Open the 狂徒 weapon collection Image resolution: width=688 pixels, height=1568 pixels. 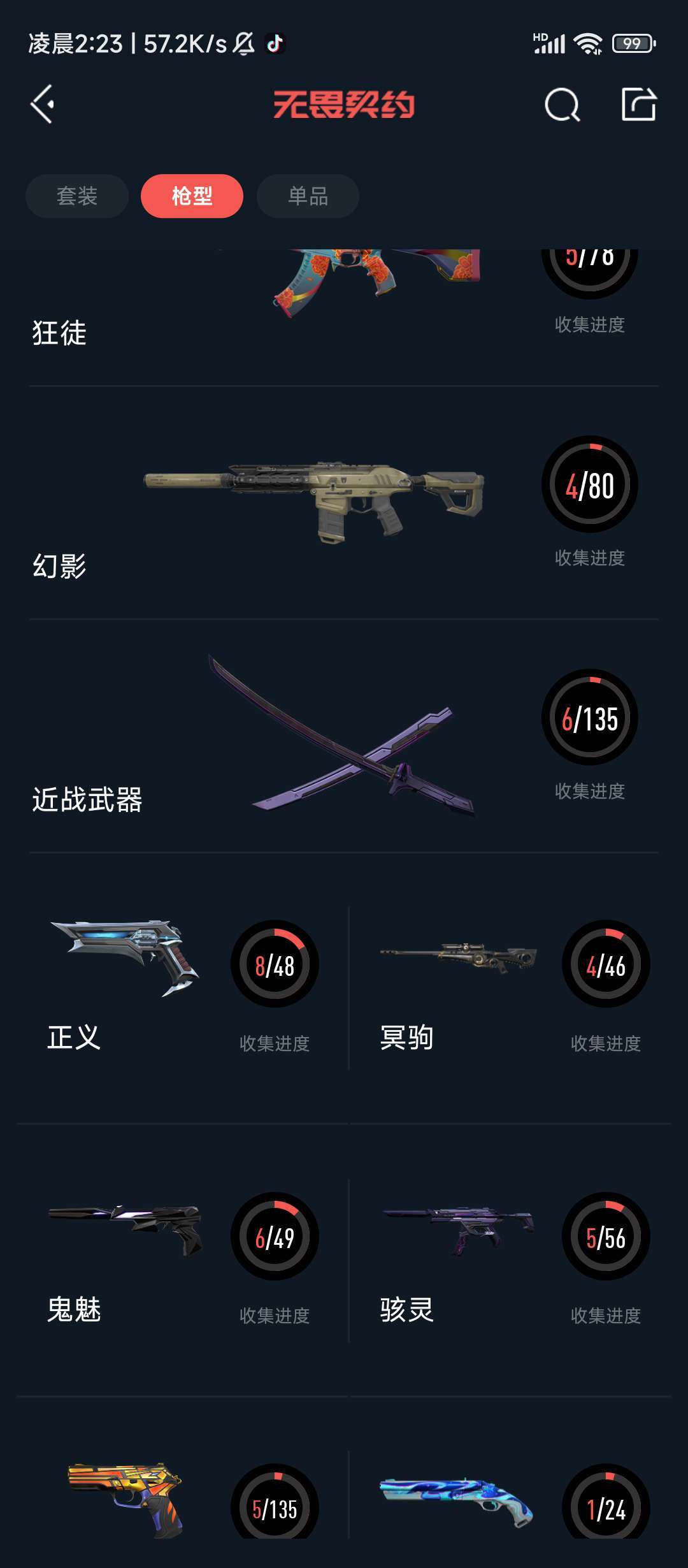point(344,306)
